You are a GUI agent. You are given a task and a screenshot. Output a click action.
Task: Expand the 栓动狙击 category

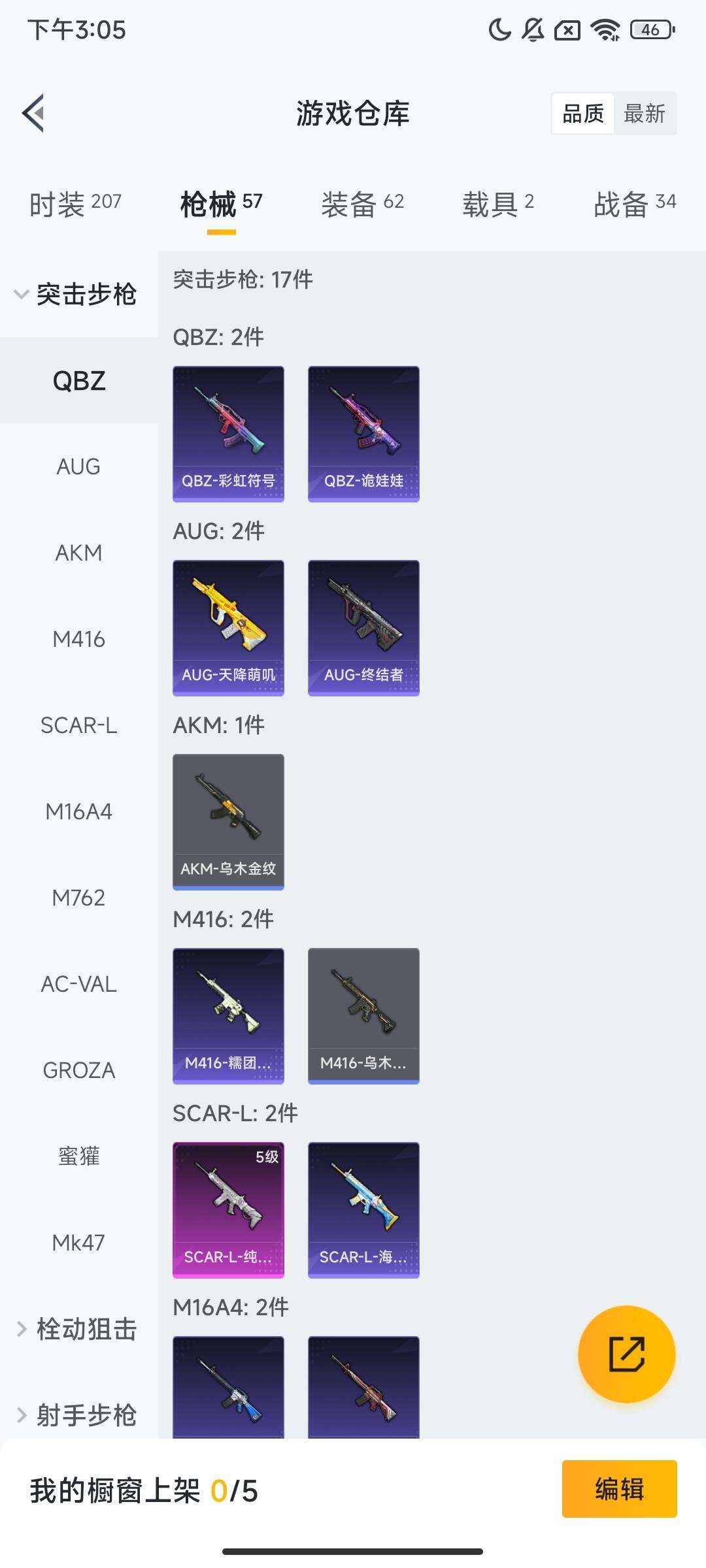pos(78,1329)
